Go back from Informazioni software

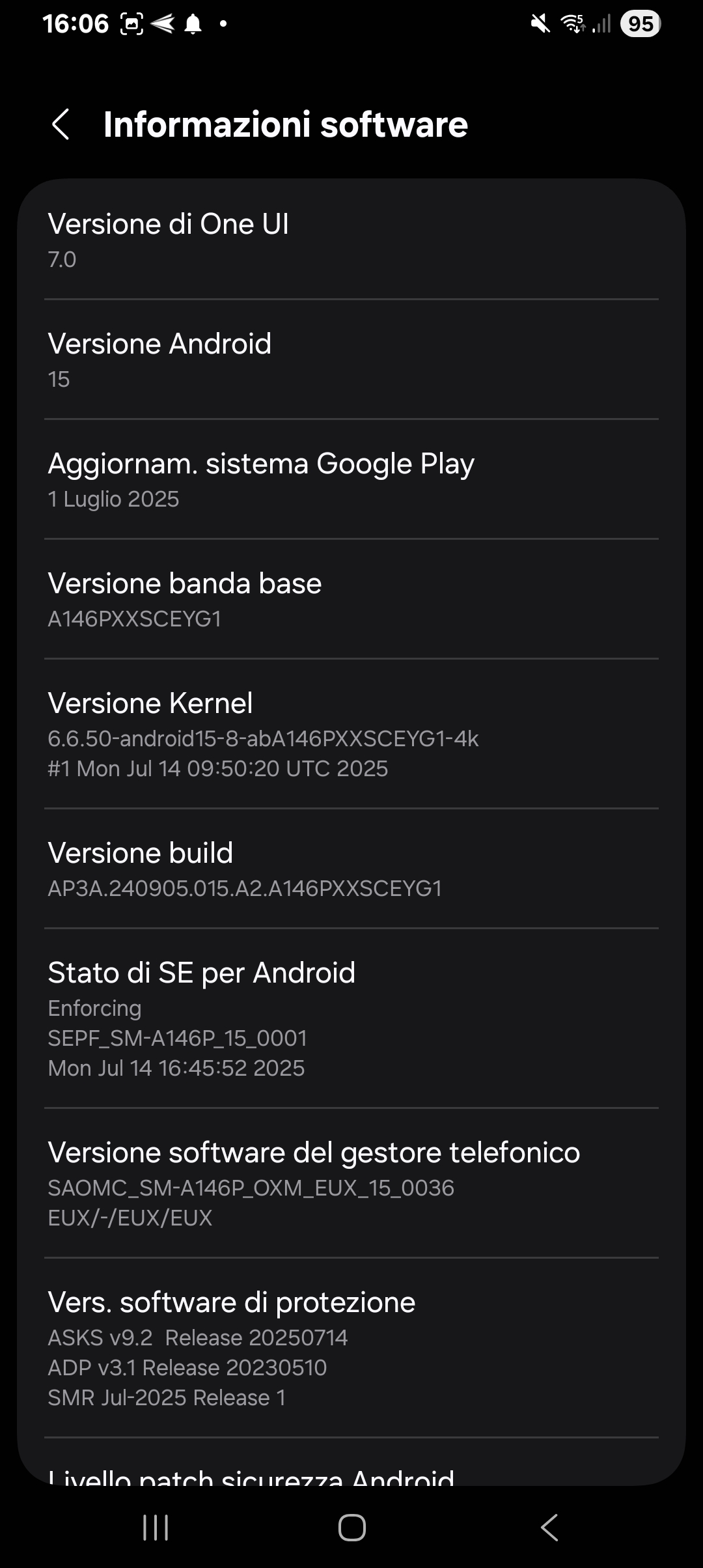(61, 124)
